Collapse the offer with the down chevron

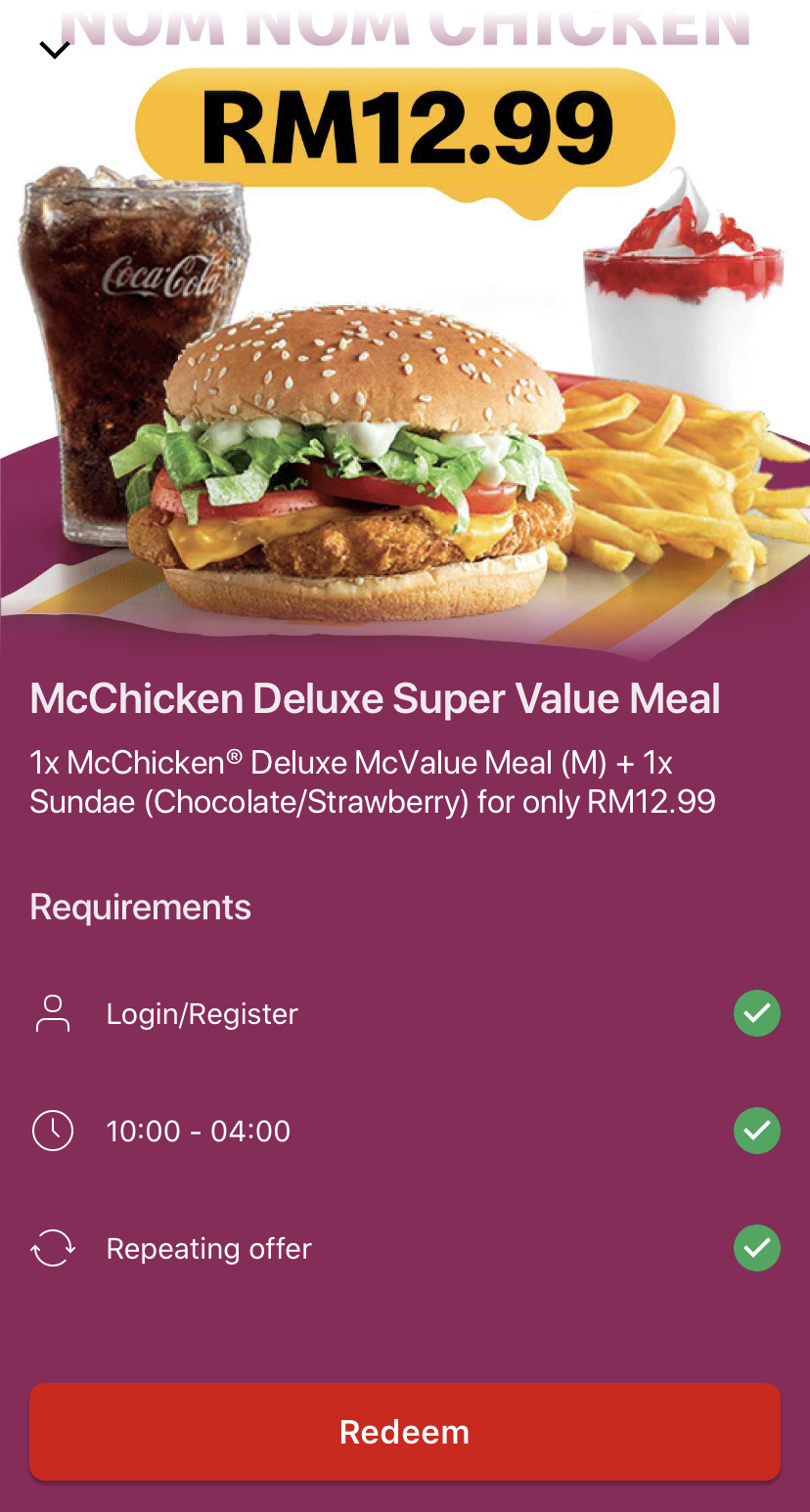pyautogui.click(x=55, y=50)
